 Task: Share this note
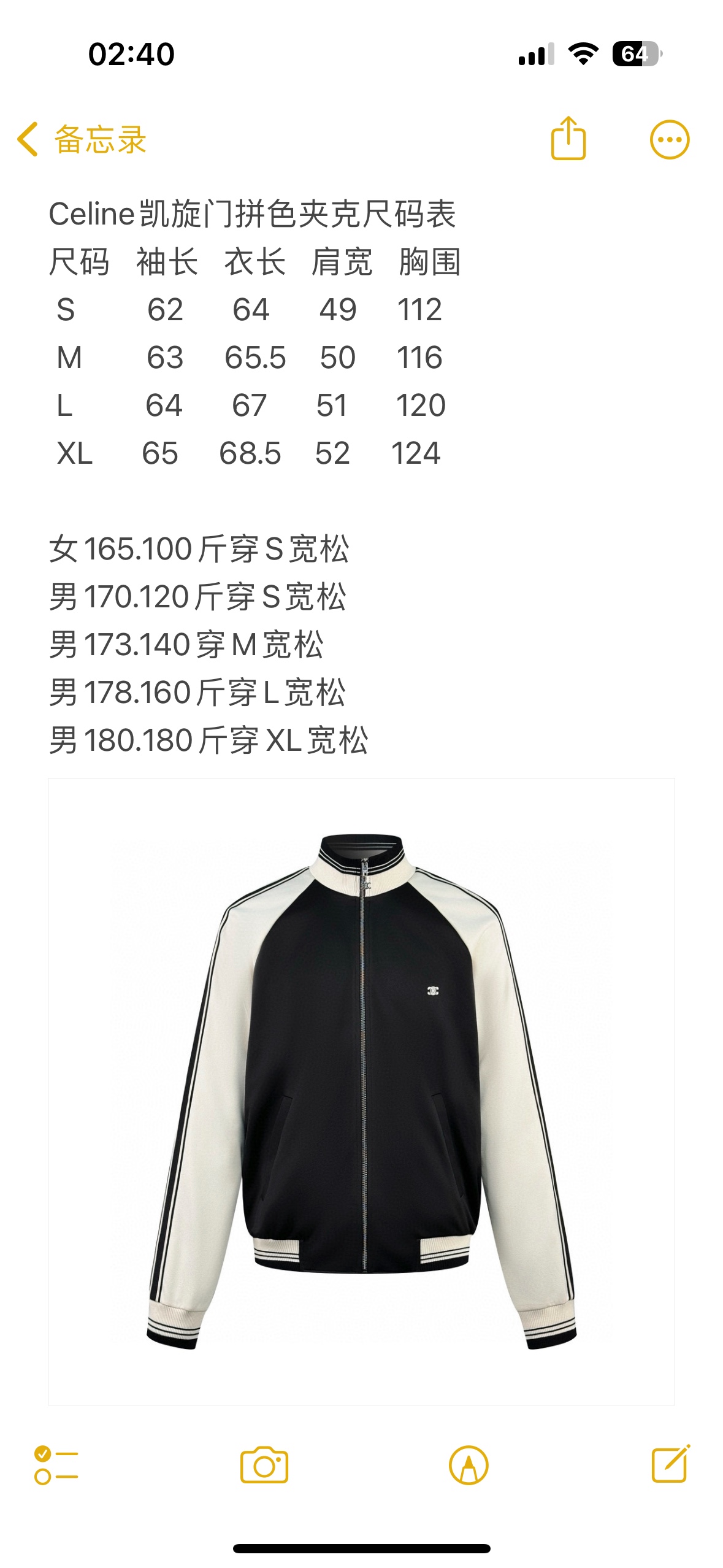[x=568, y=139]
